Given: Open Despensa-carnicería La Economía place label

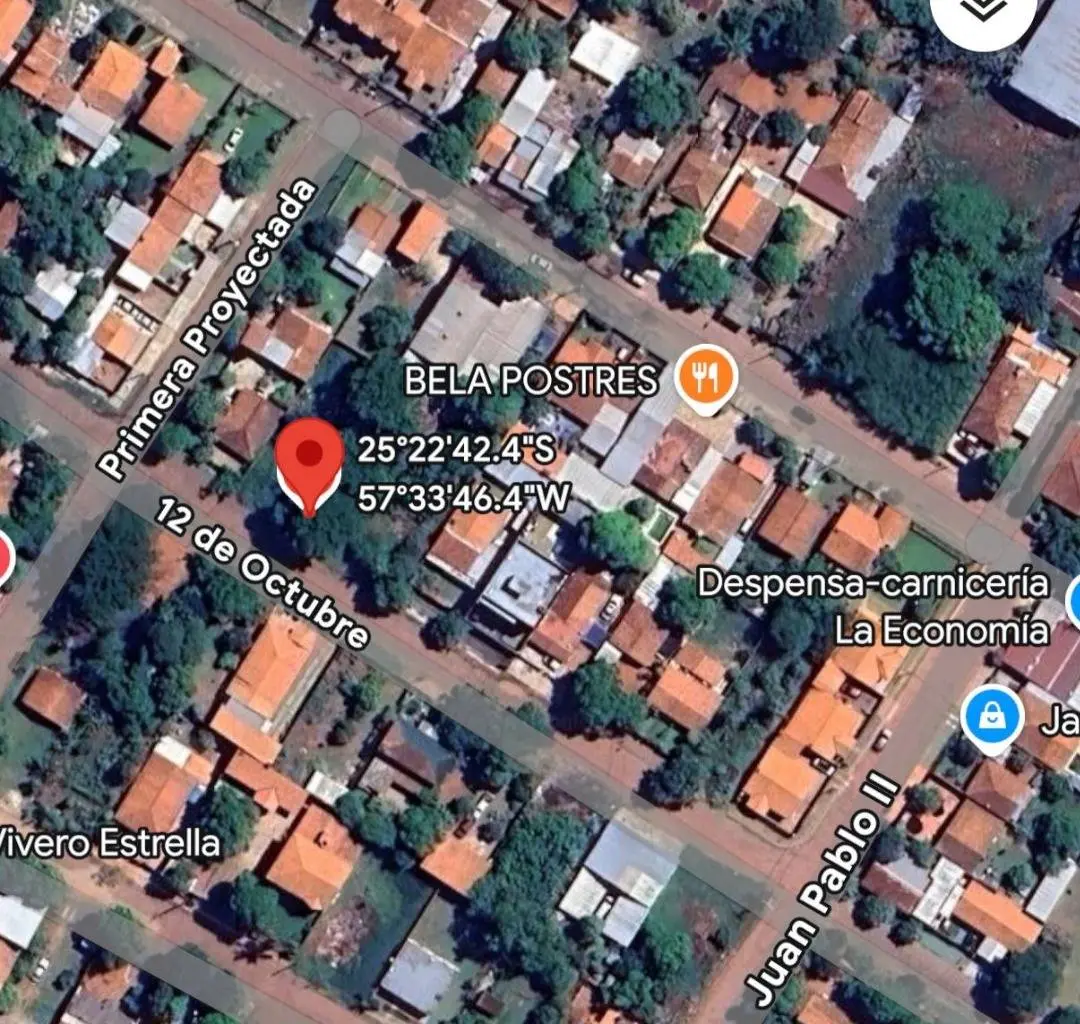Looking at the screenshot, I should (873, 606).
